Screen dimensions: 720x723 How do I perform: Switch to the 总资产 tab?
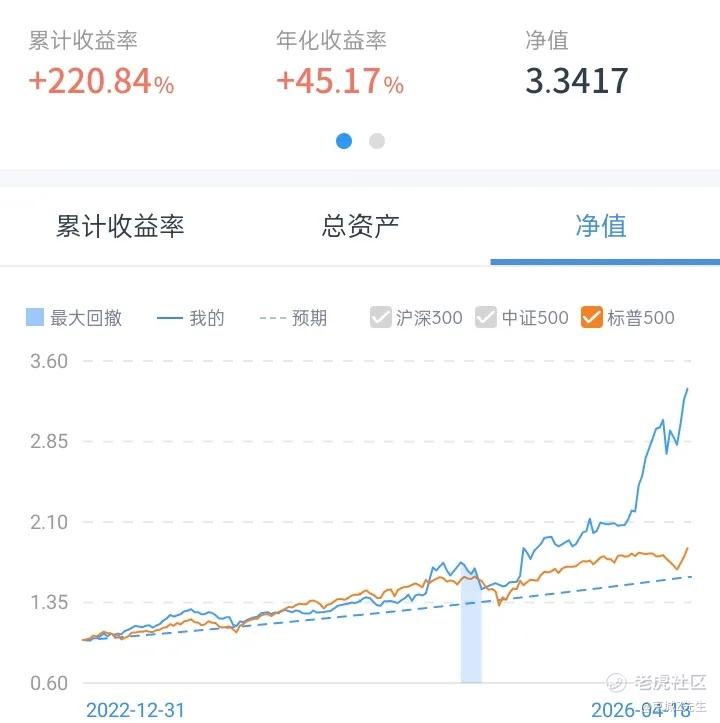pos(360,226)
